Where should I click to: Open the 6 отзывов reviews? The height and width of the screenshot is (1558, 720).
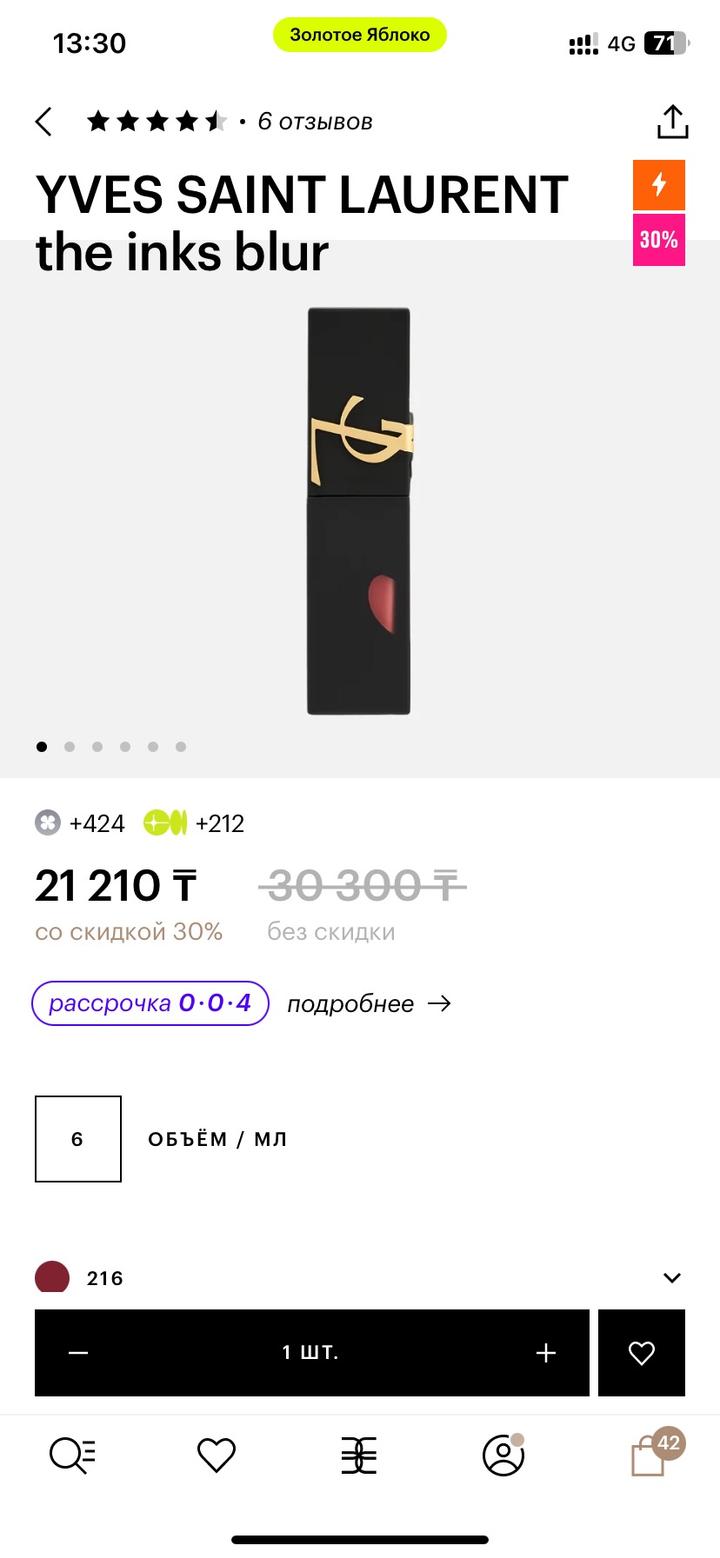coord(315,122)
